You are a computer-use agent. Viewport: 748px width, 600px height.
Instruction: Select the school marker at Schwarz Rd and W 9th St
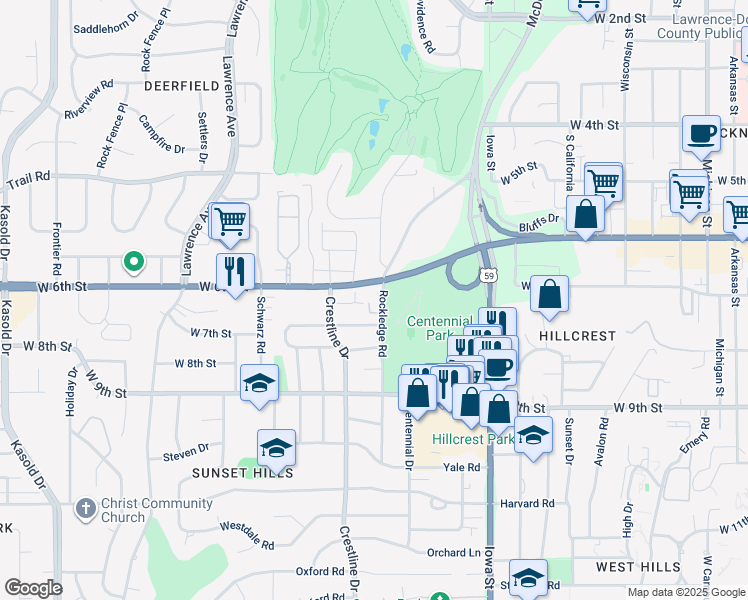click(259, 383)
